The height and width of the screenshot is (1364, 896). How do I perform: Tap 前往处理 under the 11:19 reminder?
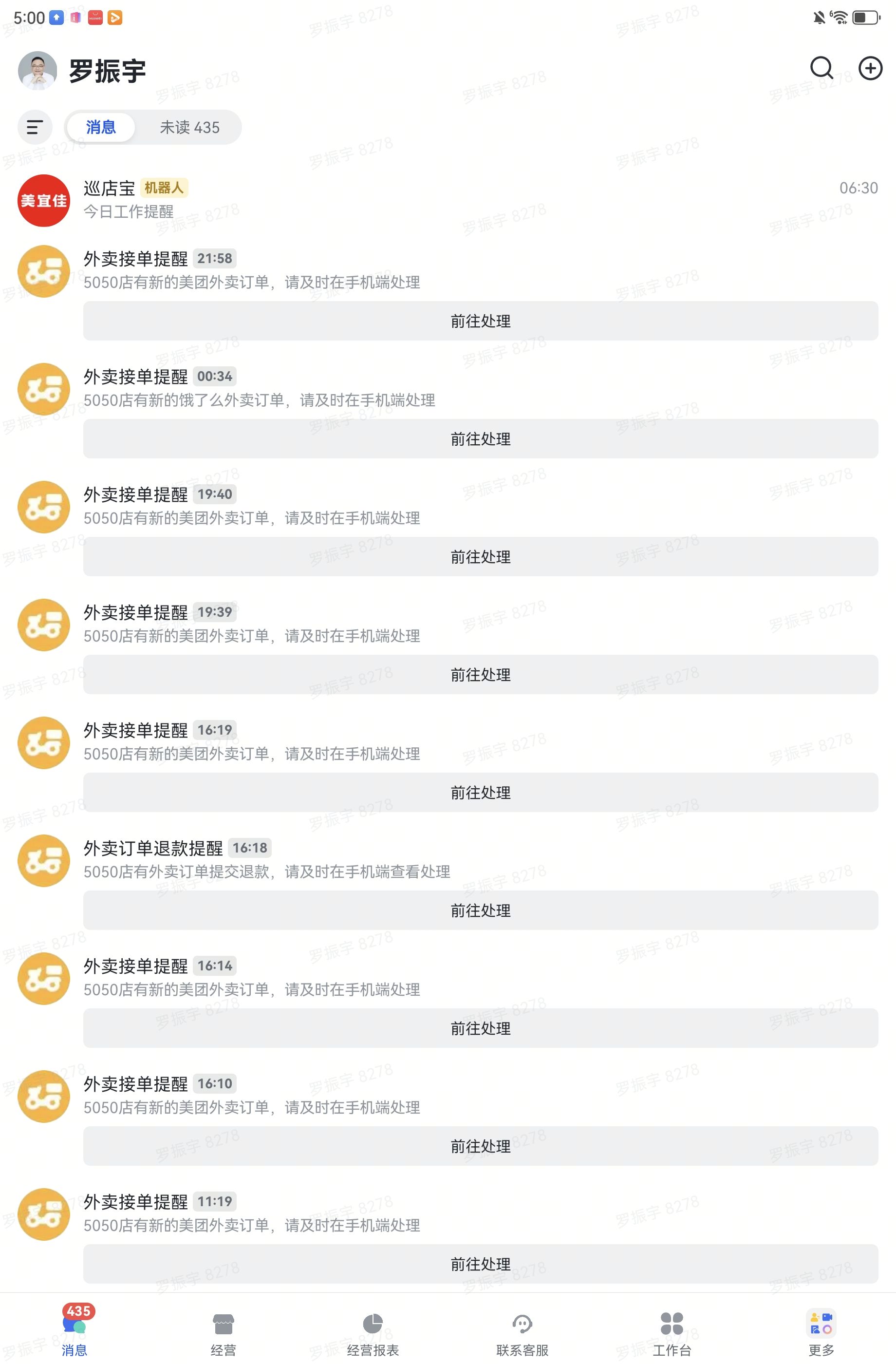tap(480, 1264)
